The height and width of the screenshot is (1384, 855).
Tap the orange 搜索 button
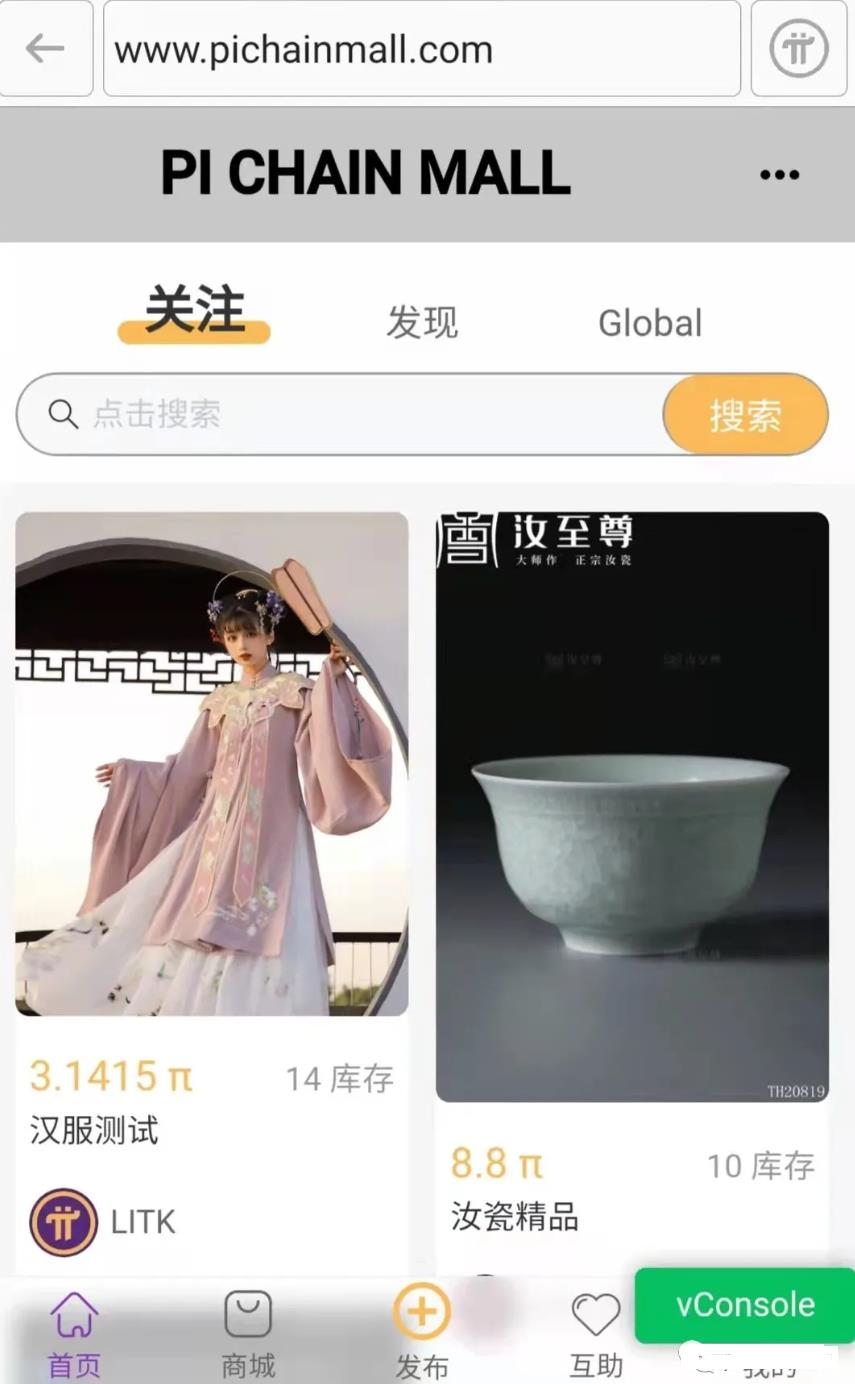(x=746, y=414)
